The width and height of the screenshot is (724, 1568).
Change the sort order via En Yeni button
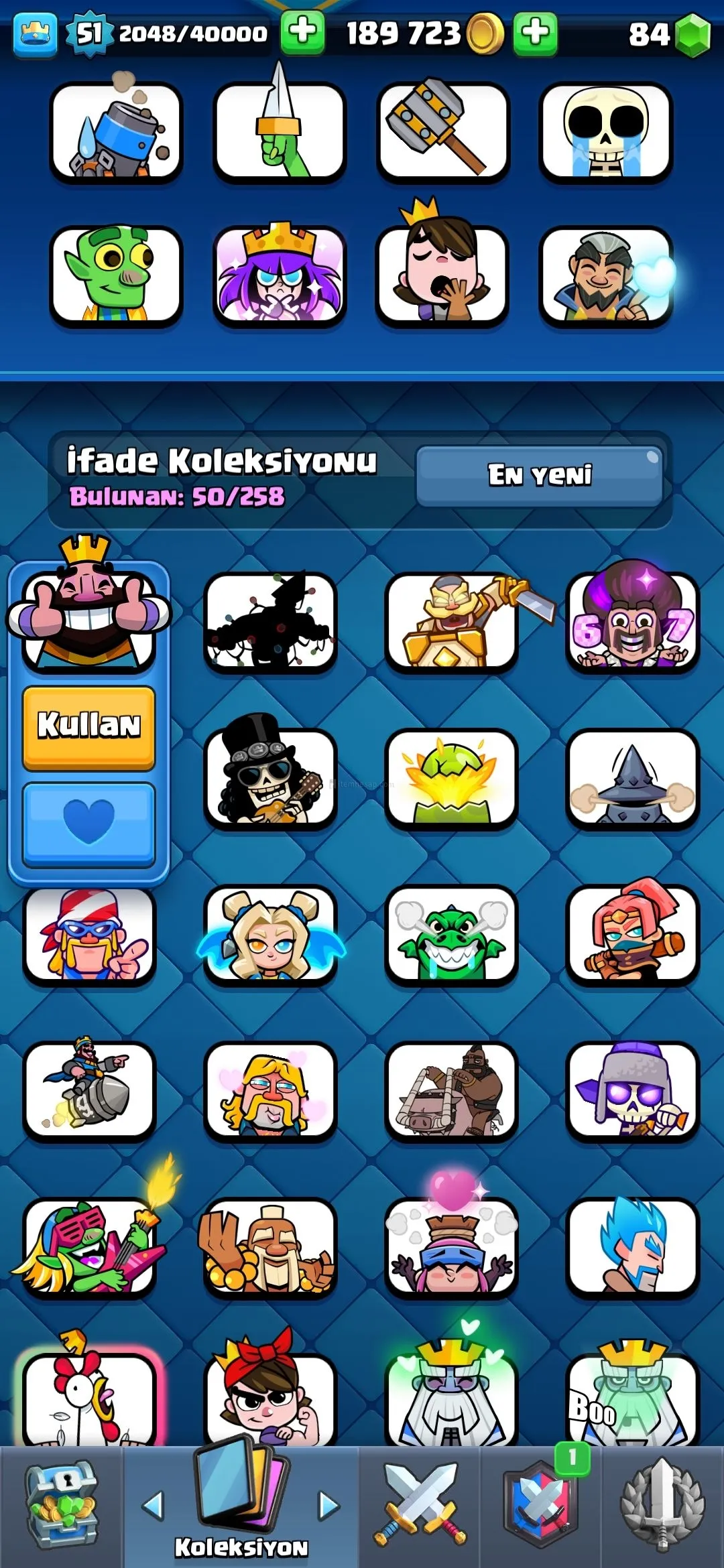540,475
